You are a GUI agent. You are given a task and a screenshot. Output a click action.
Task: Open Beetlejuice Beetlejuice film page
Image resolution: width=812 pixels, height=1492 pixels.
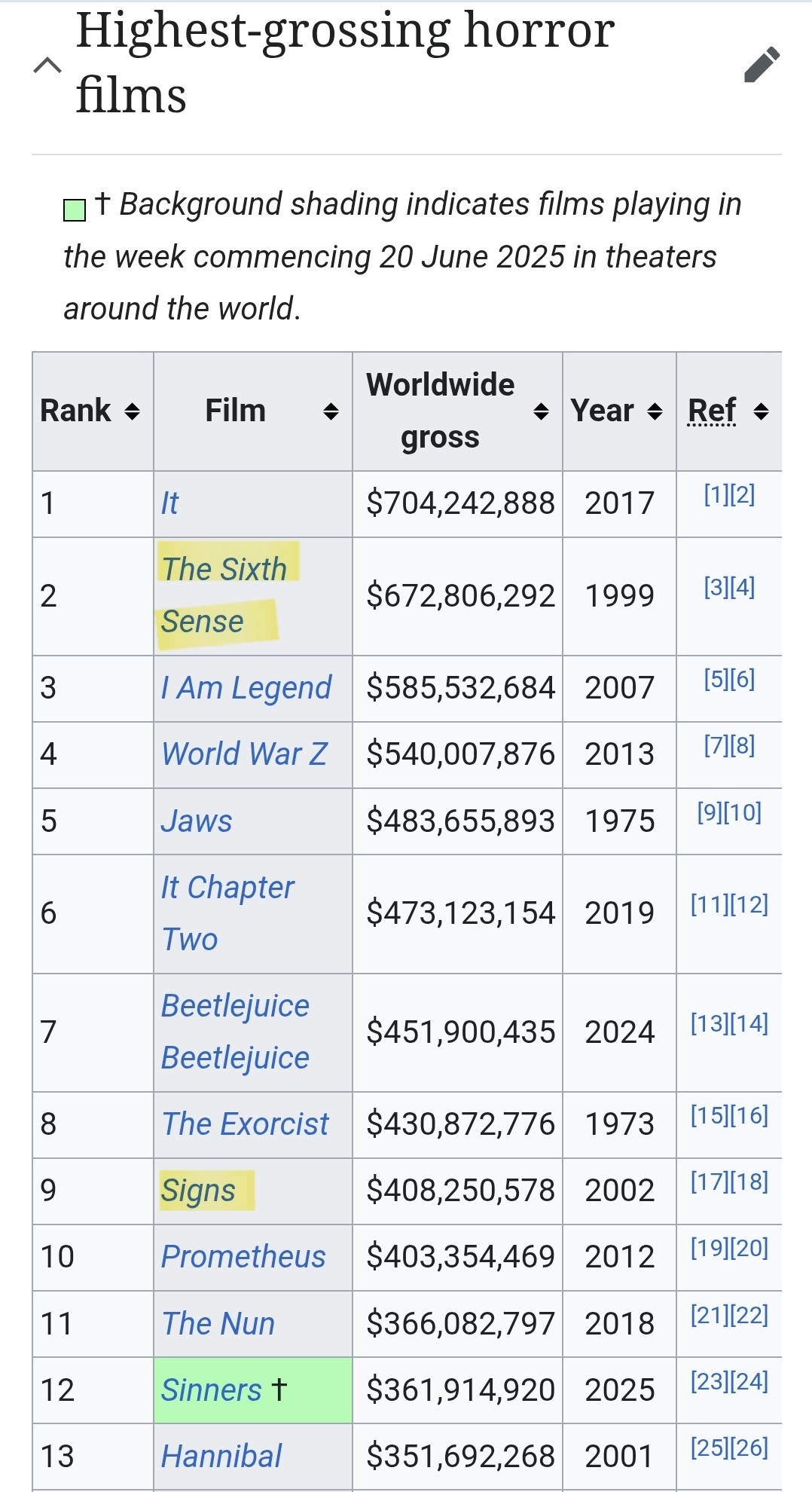(235, 1032)
